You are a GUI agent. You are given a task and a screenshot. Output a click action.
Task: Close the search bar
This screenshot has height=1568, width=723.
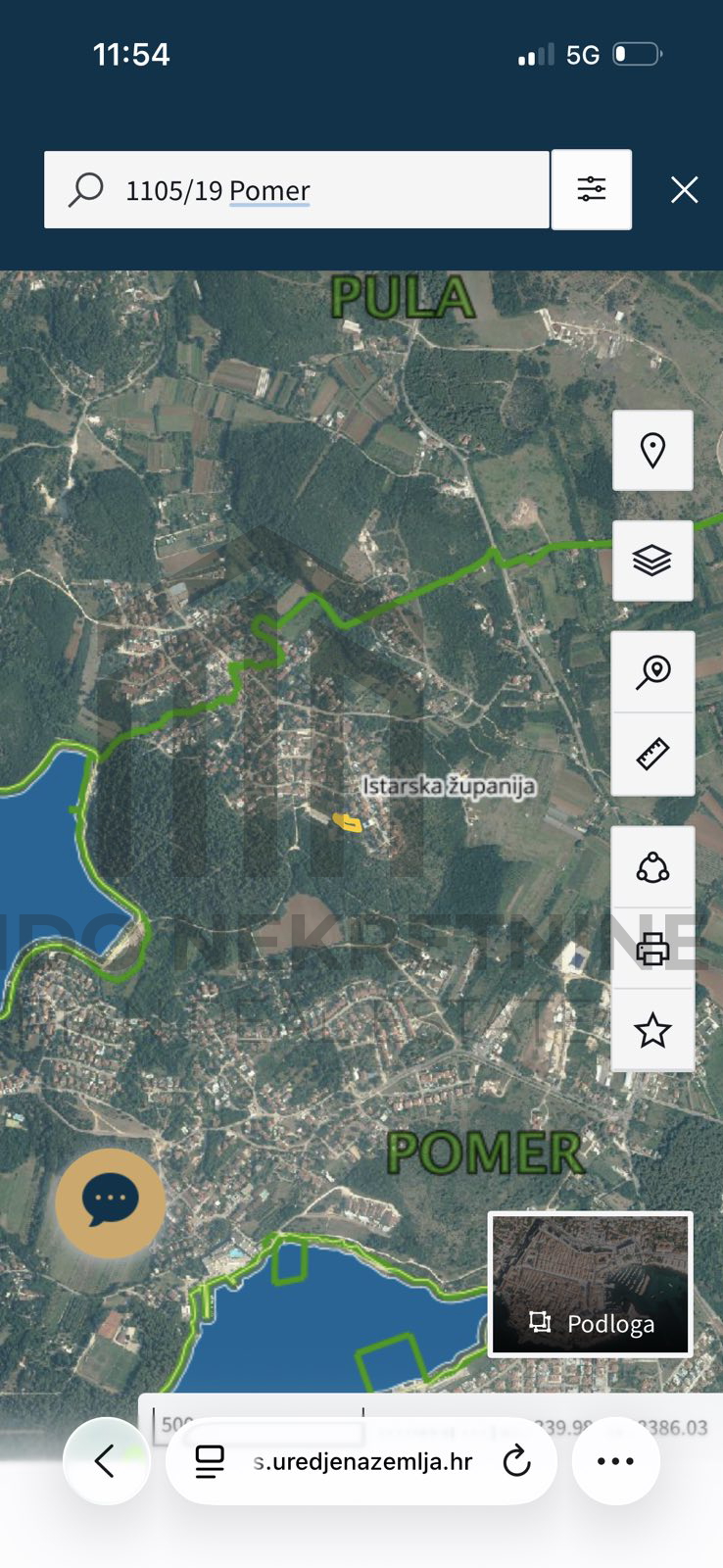[684, 189]
